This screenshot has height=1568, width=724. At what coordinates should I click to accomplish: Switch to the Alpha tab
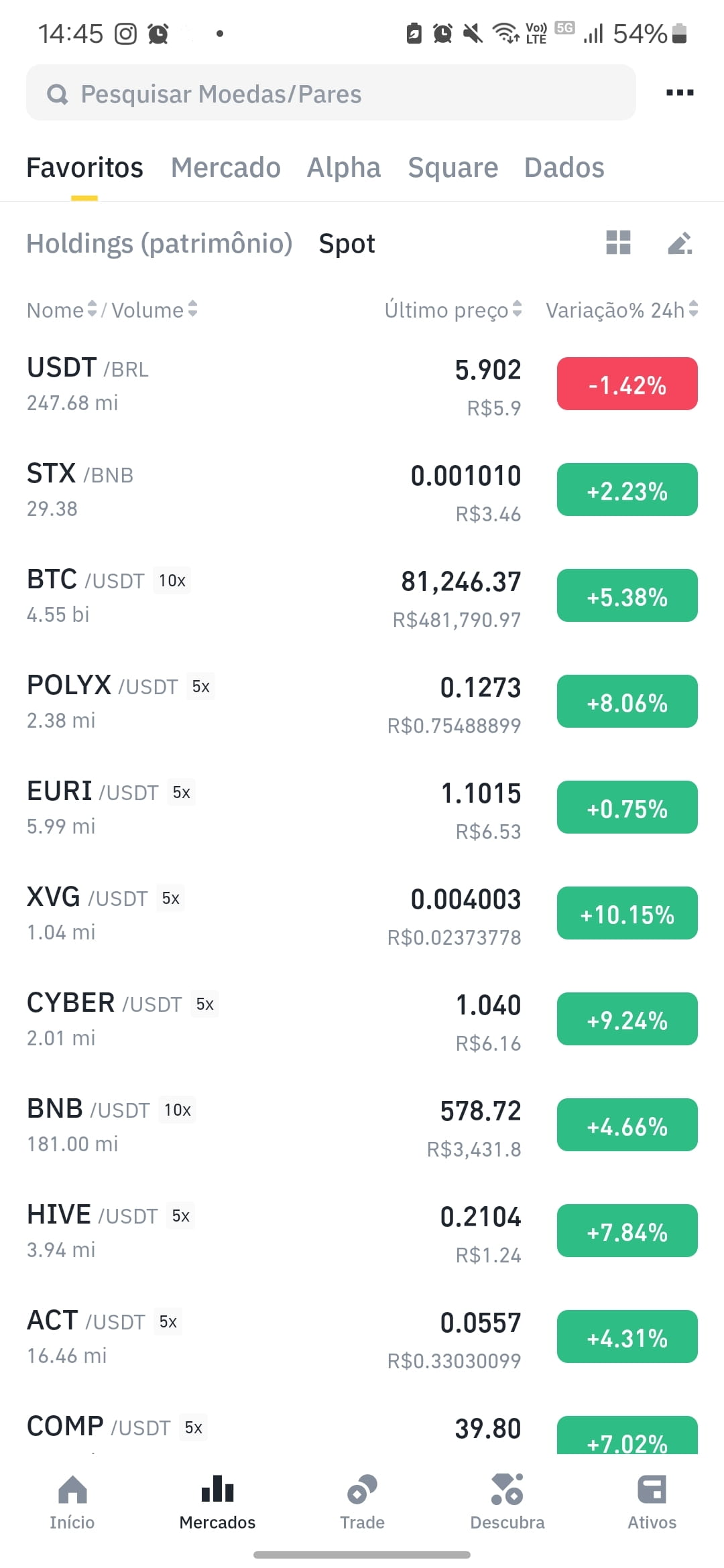click(x=344, y=168)
